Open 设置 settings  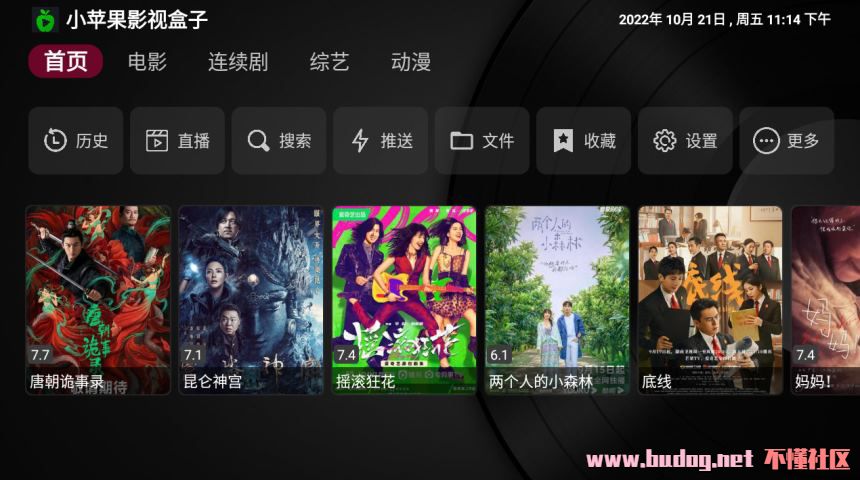pyautogui.click(x=685, y=141)
